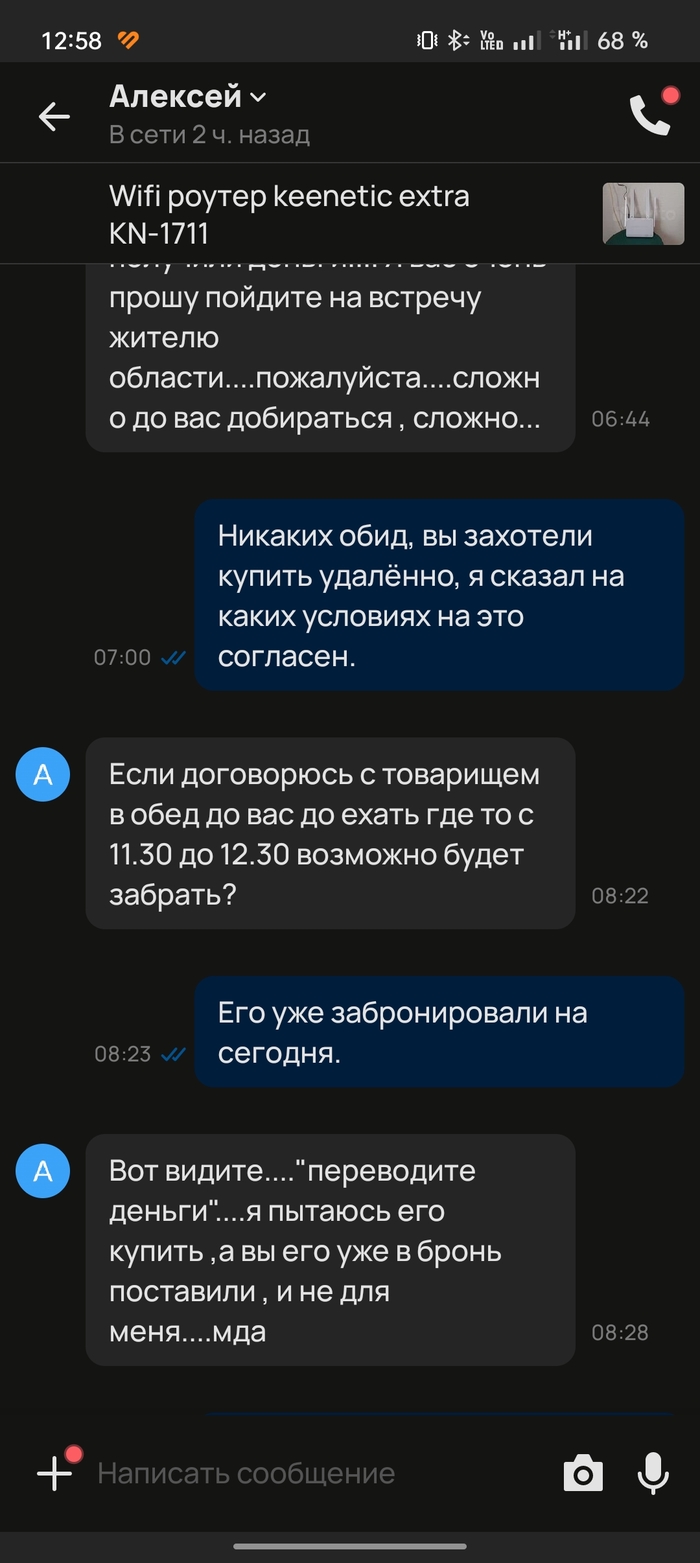Open the Wifi роутер keenetic extra listing

pyautogui.click(x=290, y=214)
